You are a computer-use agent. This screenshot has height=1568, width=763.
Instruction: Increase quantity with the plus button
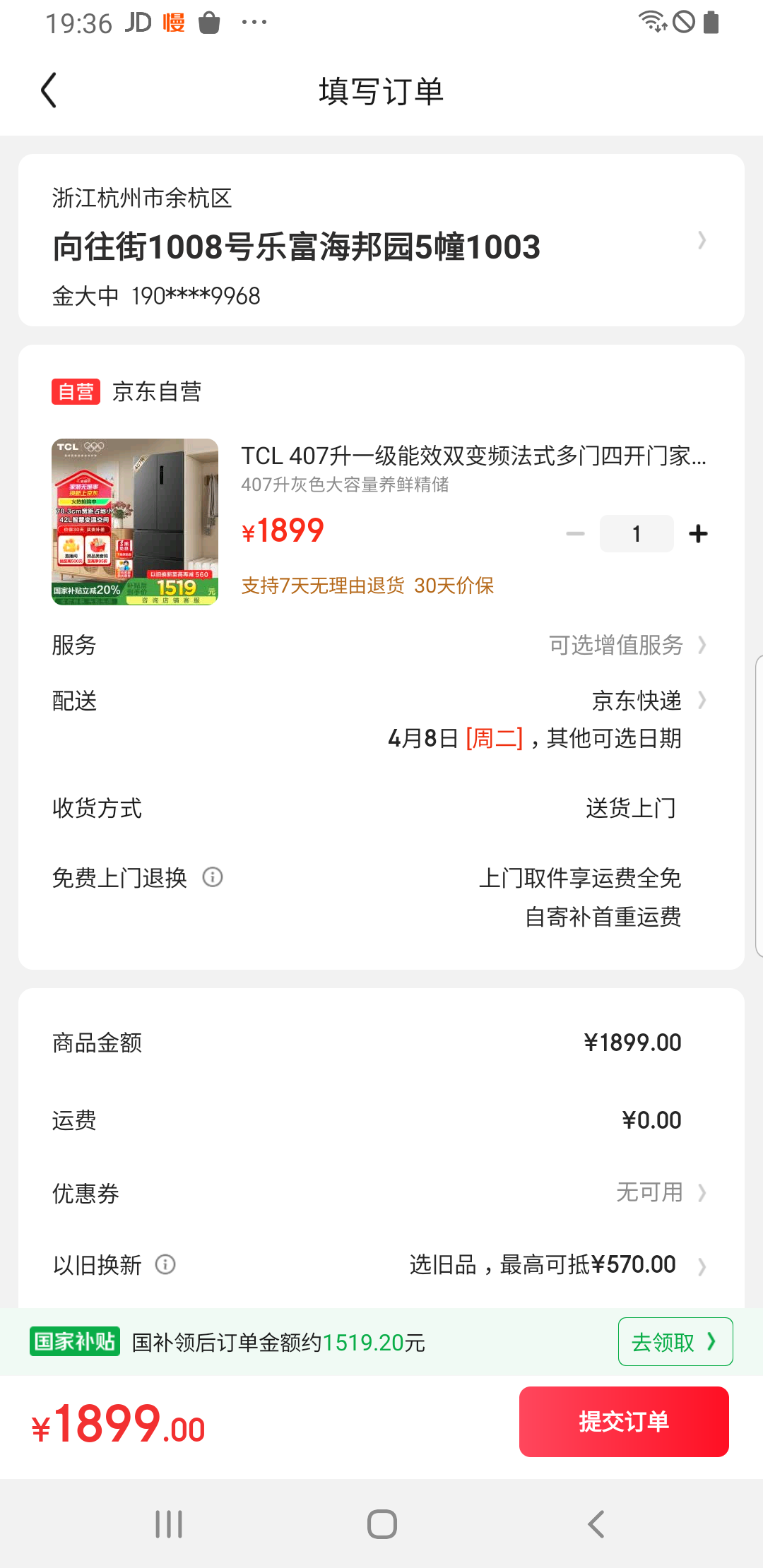tap(698, 534)
